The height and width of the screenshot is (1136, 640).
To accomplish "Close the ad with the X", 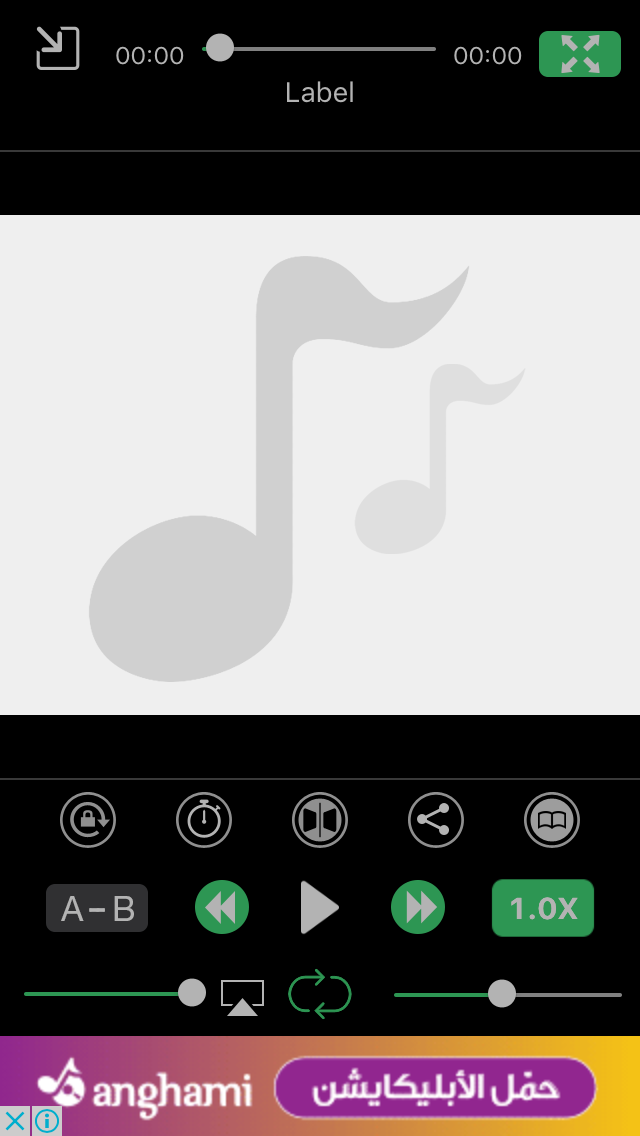I will tap(14, 1121).
